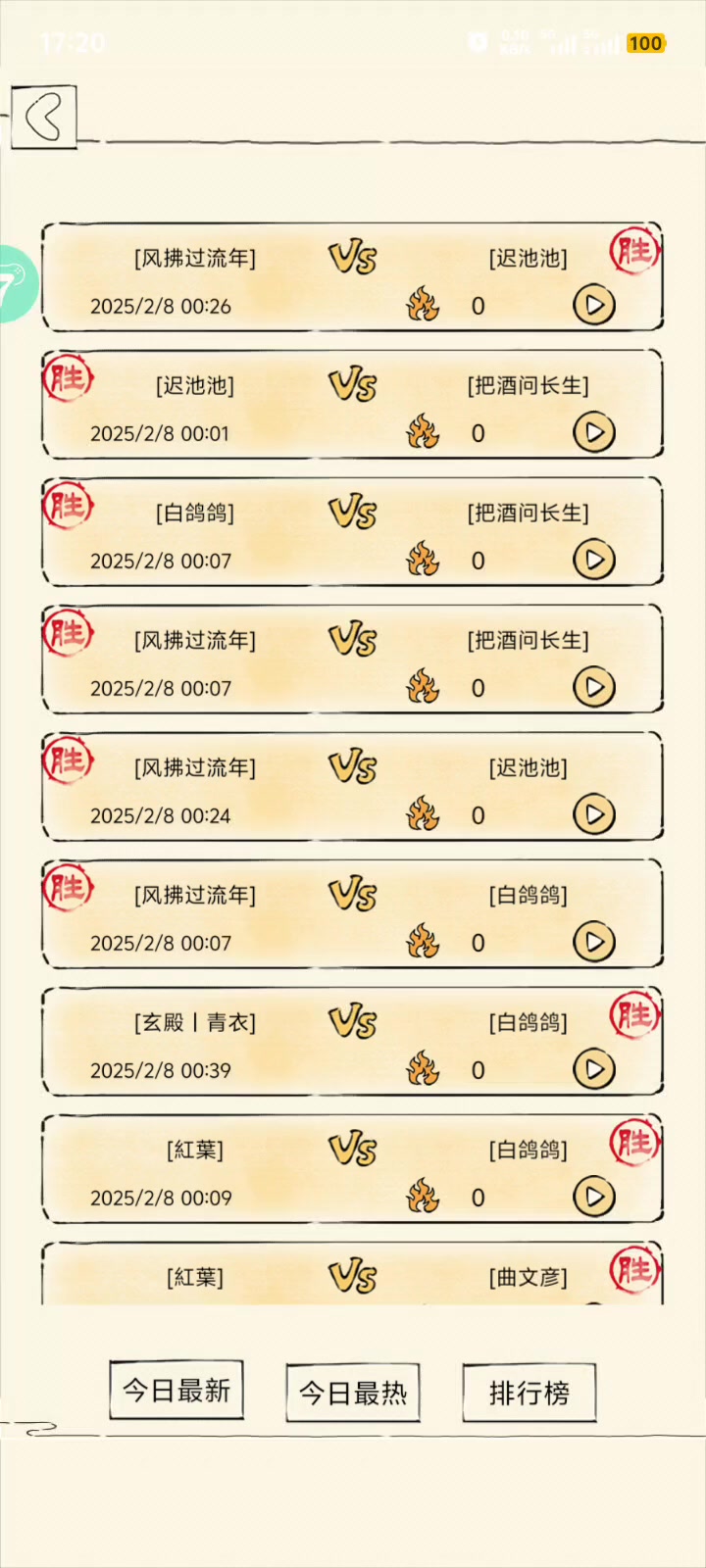Play the 00:24 风拂过流年 vs 迟池池 replay
Viewport: 706px width, 1568px height.
point(593,814)
